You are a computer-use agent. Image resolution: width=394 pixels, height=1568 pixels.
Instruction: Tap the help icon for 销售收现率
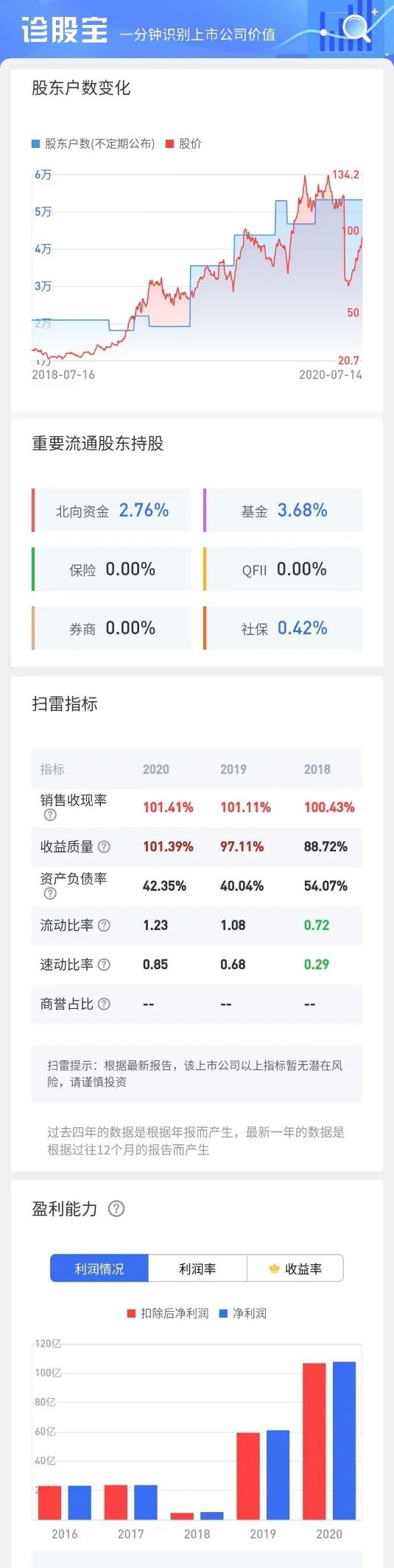pyautogui.click(x=50, y=815)
